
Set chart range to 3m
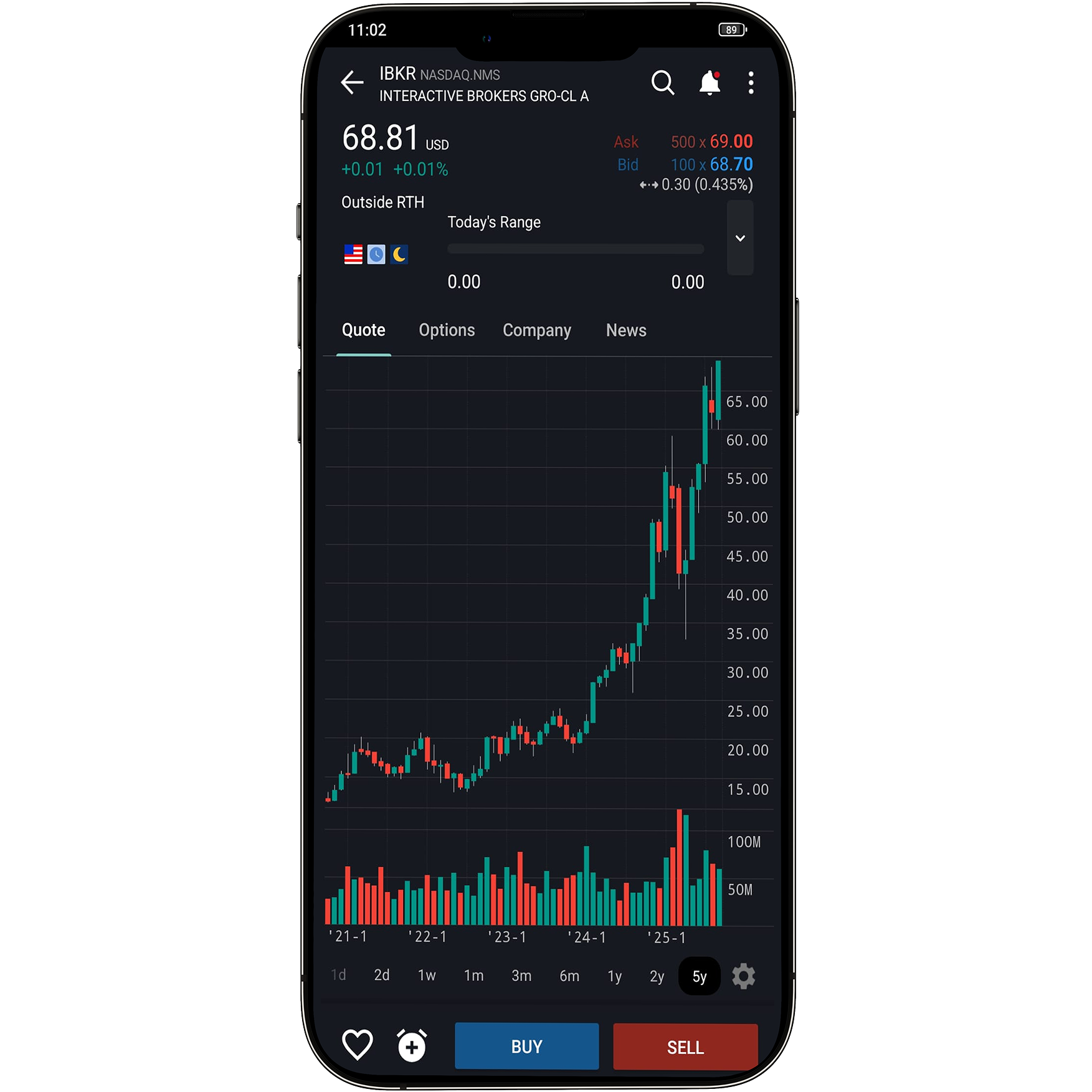tap(521, 976)
